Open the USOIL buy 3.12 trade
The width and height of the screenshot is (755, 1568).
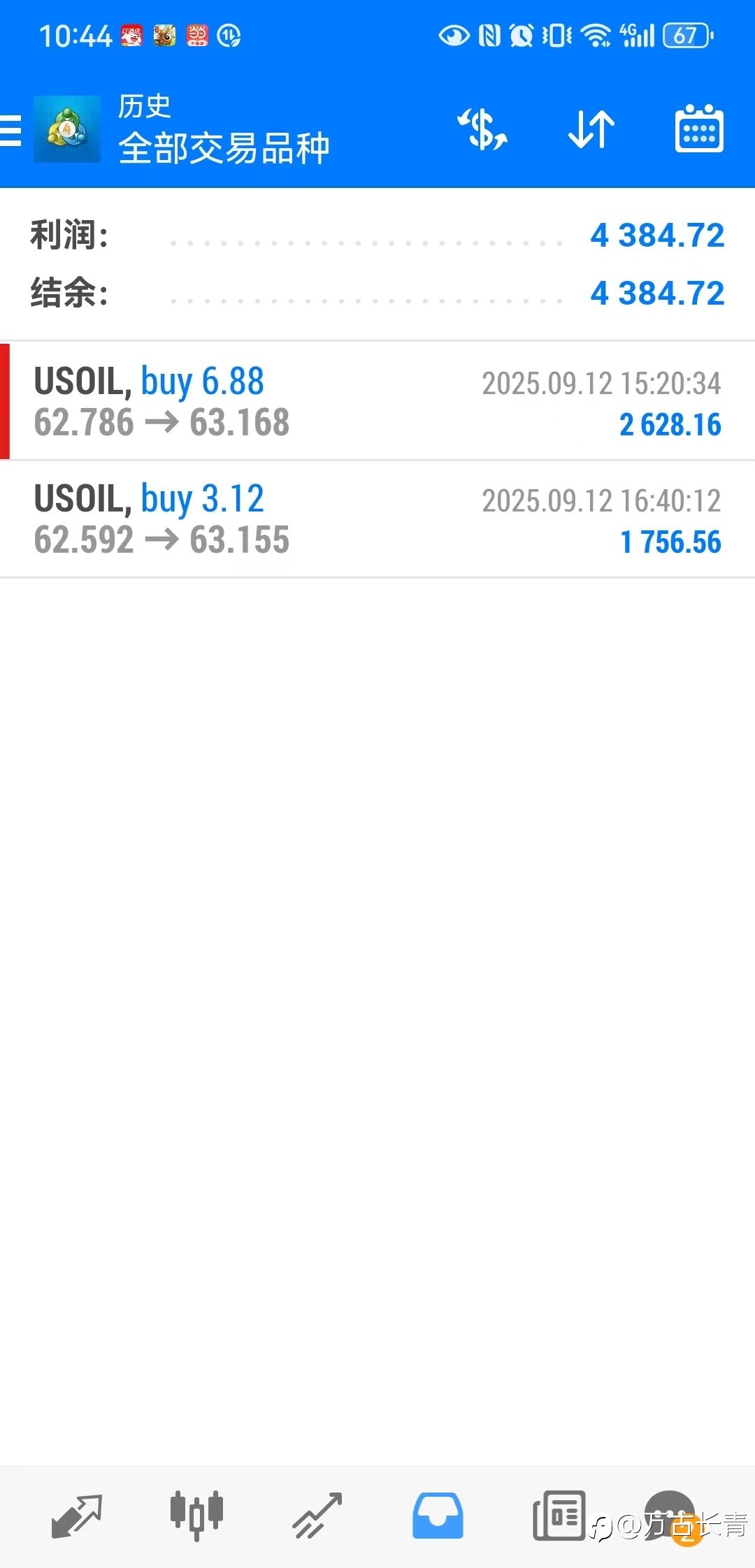click(377, 519)
